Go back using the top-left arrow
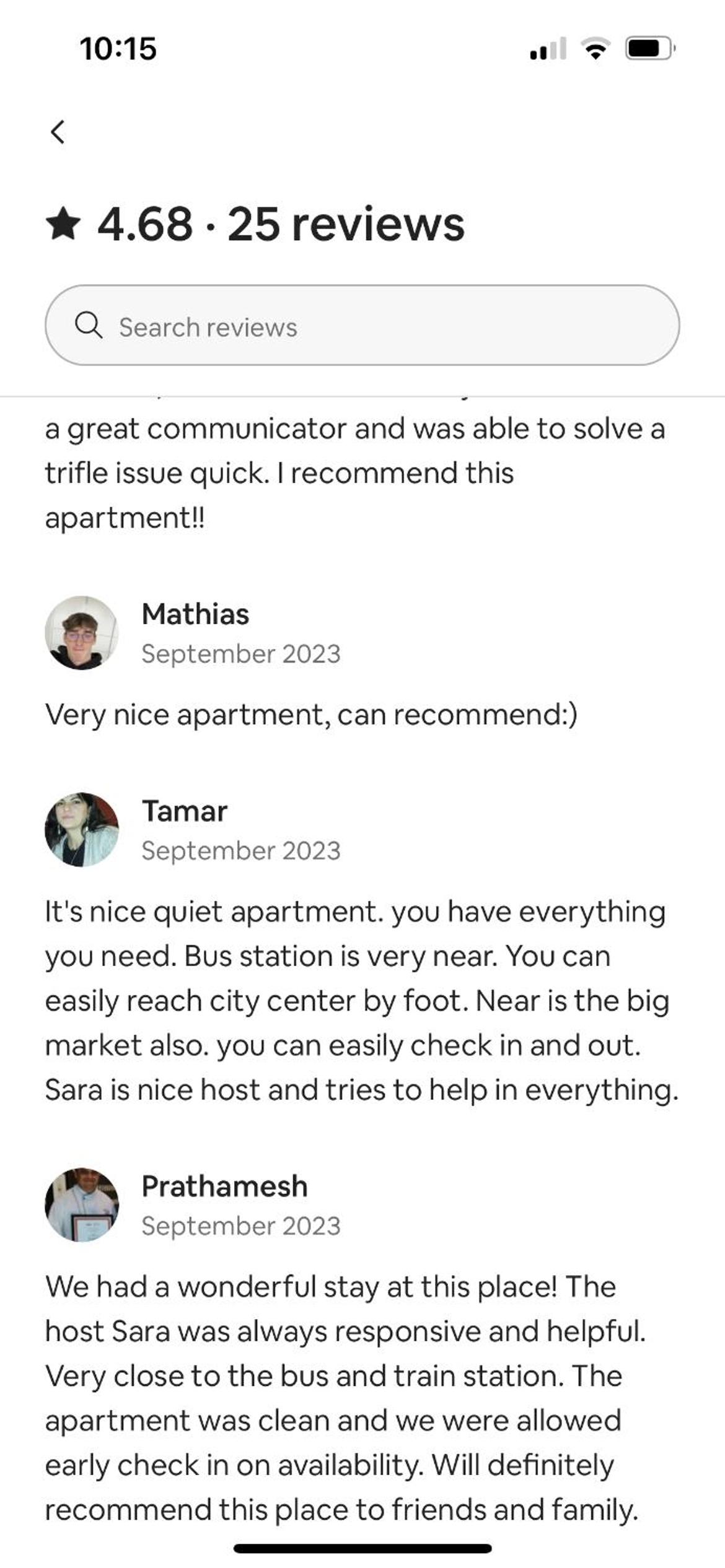The image size is (725, 1568). tap(58, 132)
